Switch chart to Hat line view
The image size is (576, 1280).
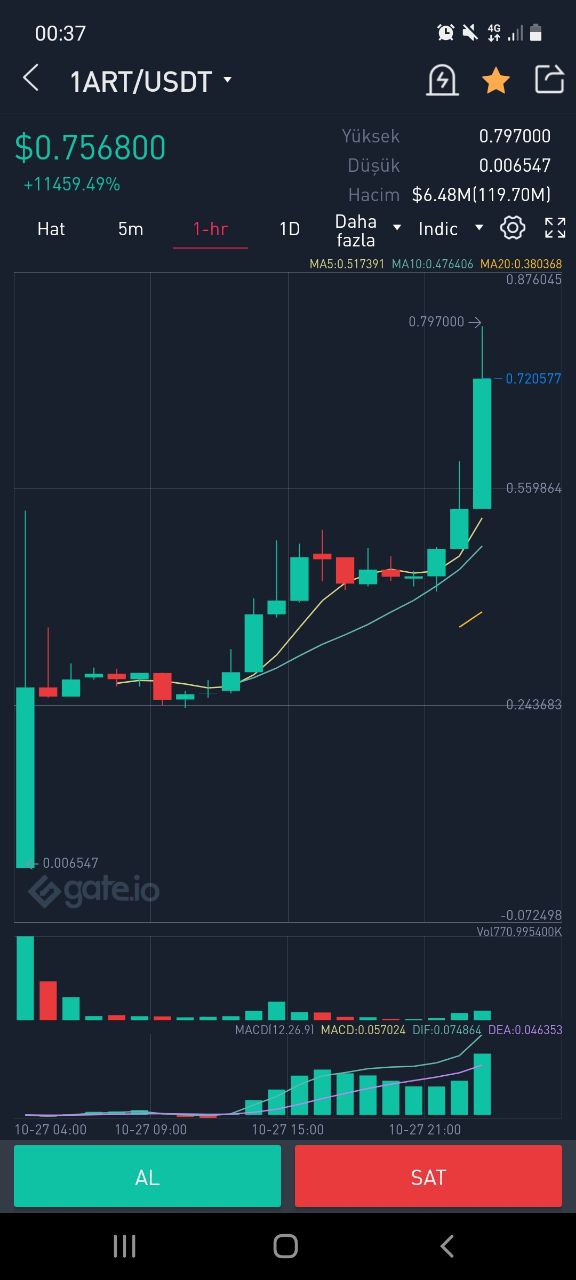[51, 229]
